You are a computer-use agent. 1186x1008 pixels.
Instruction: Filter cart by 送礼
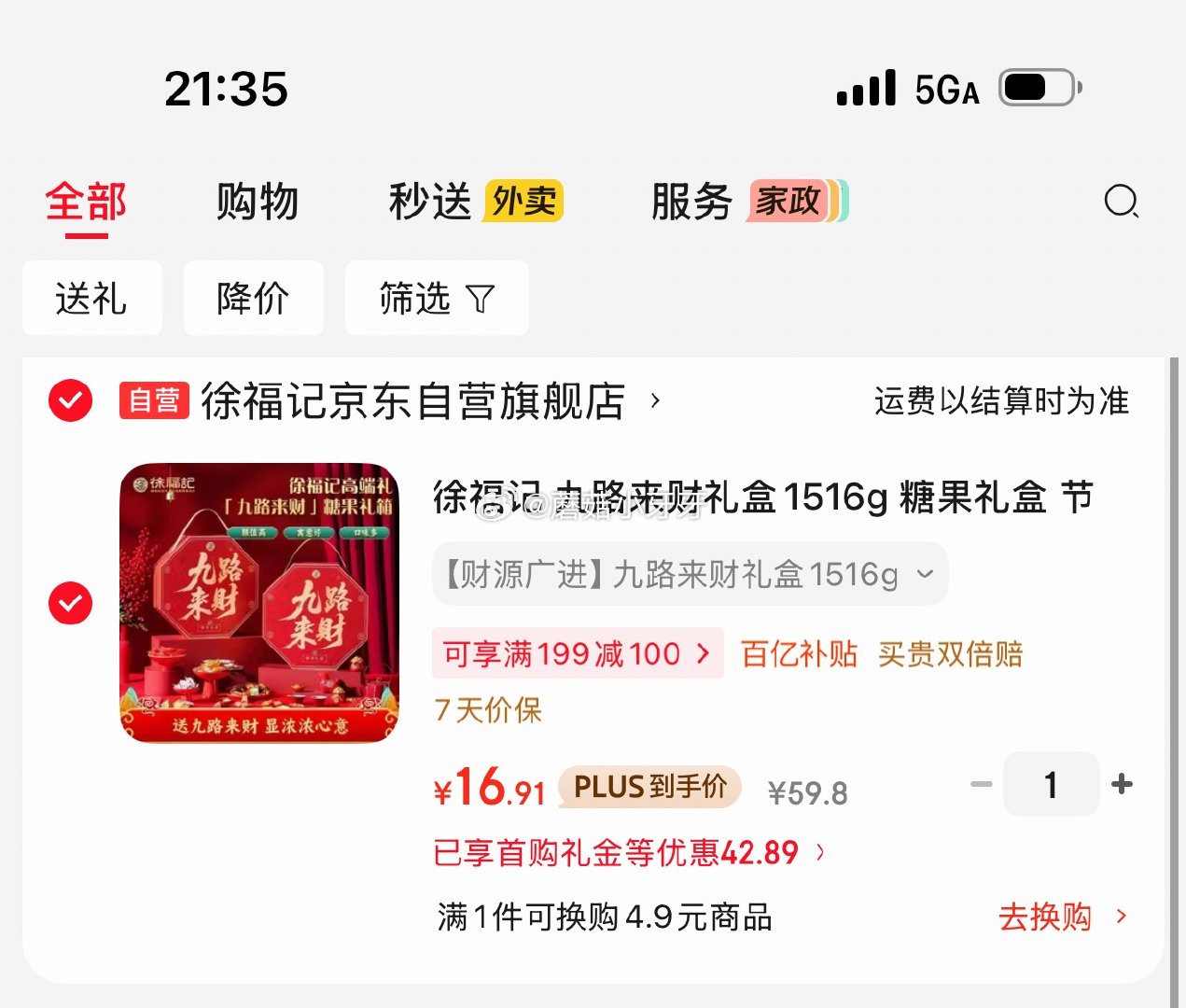point(91,299)
